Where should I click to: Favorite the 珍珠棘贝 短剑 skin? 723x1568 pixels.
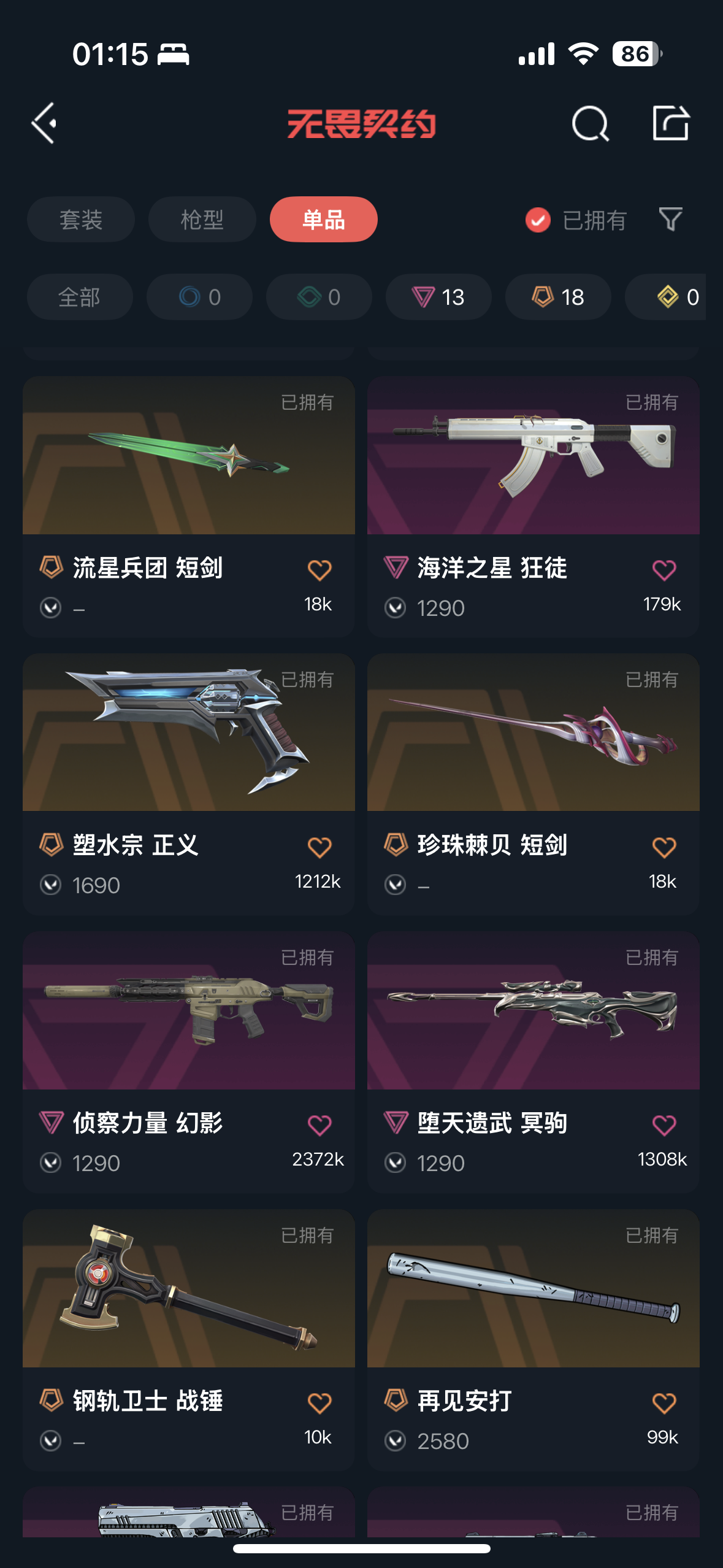click(x=664, y=847)
